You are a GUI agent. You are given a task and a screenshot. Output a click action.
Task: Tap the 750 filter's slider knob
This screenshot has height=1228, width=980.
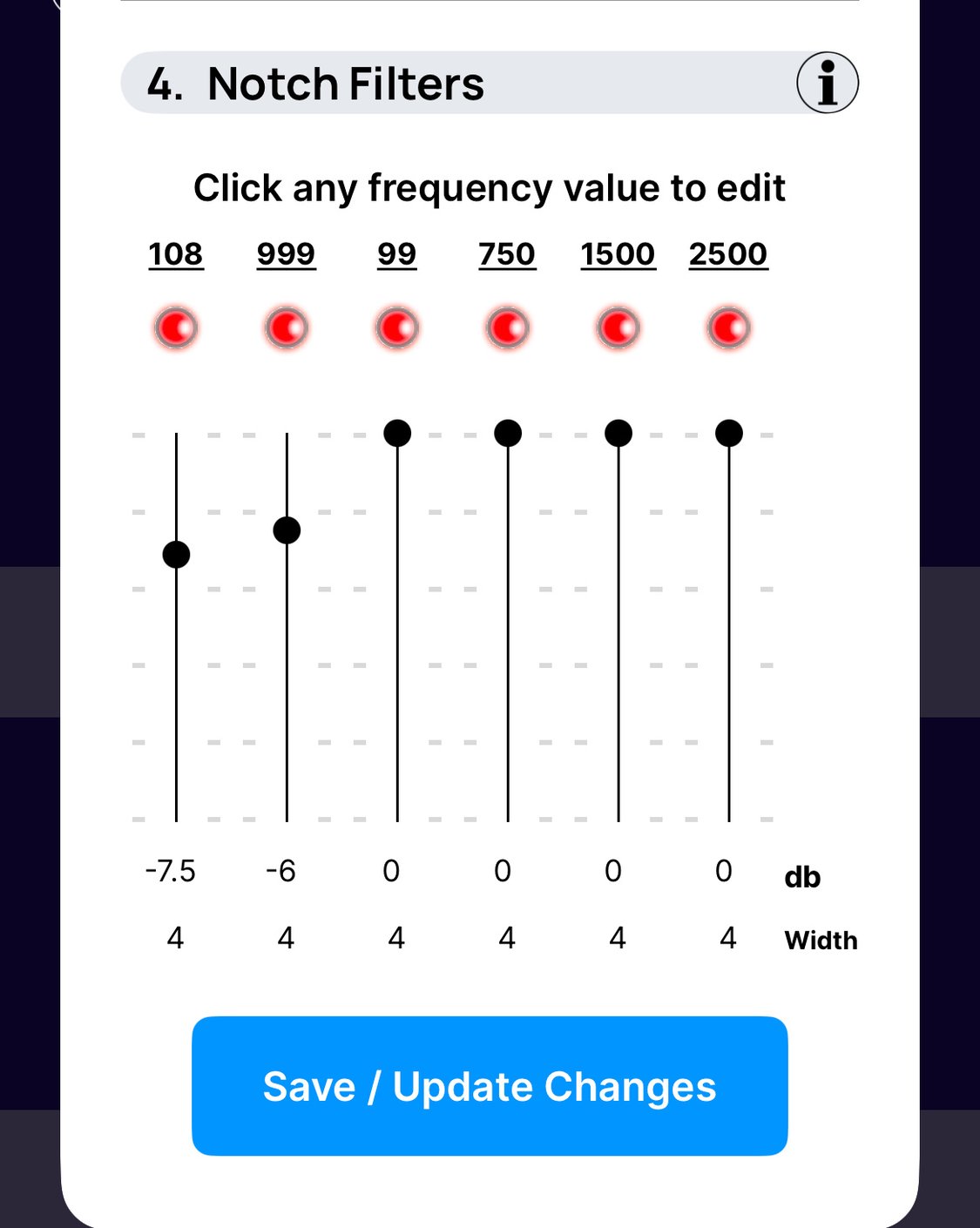pos(508,433)
